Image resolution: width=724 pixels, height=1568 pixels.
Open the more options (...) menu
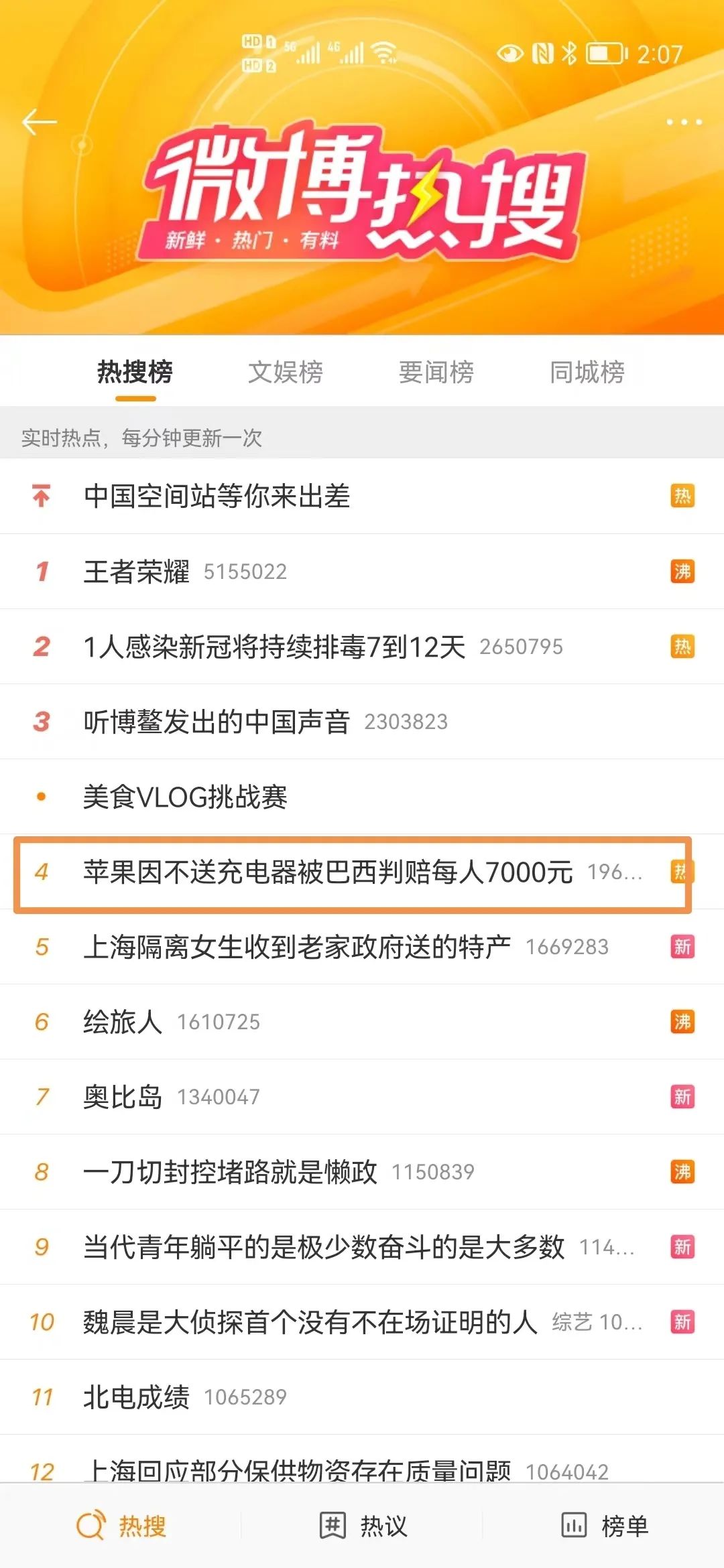pos(682,122)
